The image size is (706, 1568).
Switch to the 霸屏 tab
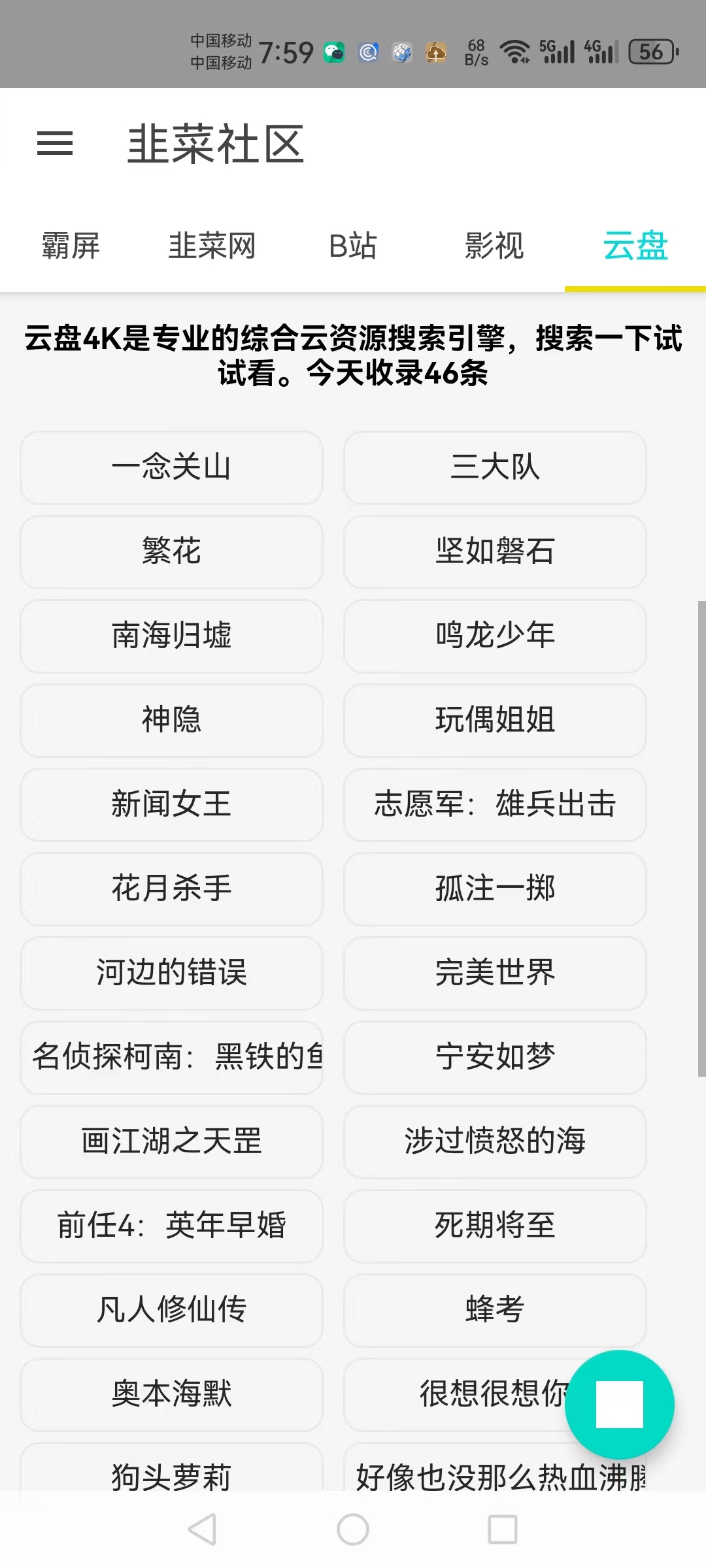[x=71, y=246]
